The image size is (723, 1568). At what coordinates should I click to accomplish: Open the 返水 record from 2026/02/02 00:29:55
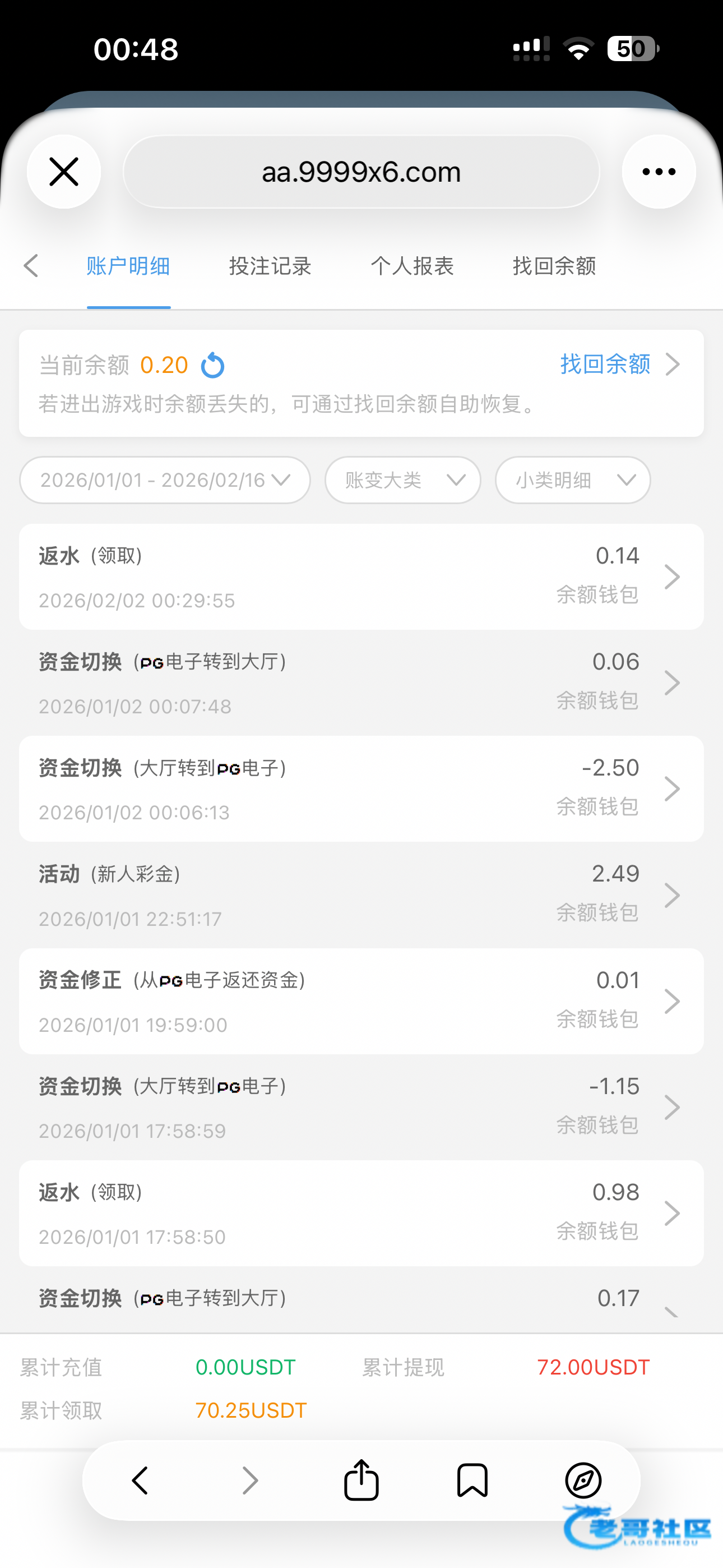361,577
